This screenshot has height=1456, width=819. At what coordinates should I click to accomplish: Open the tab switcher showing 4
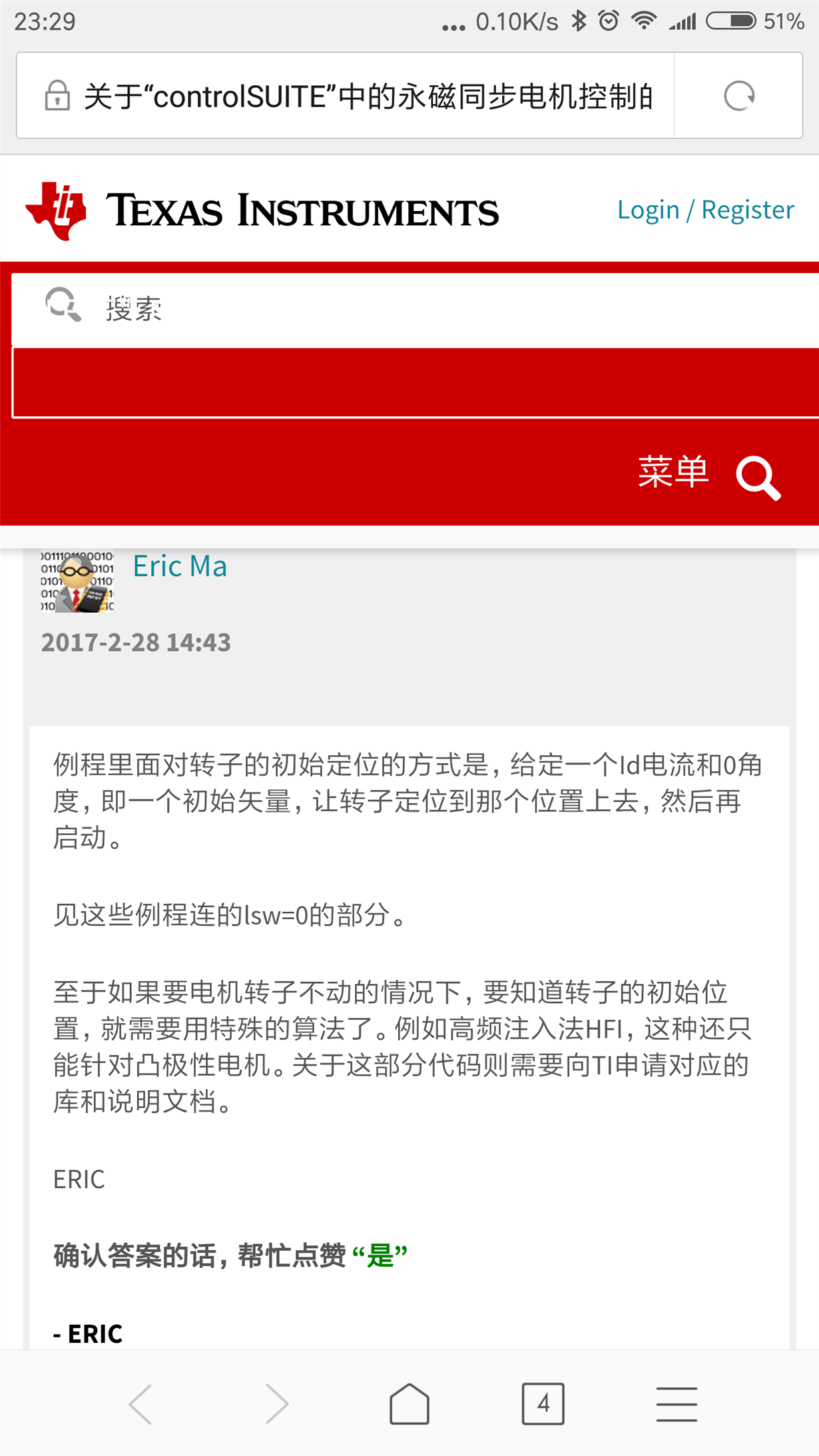pos(543,1403)
